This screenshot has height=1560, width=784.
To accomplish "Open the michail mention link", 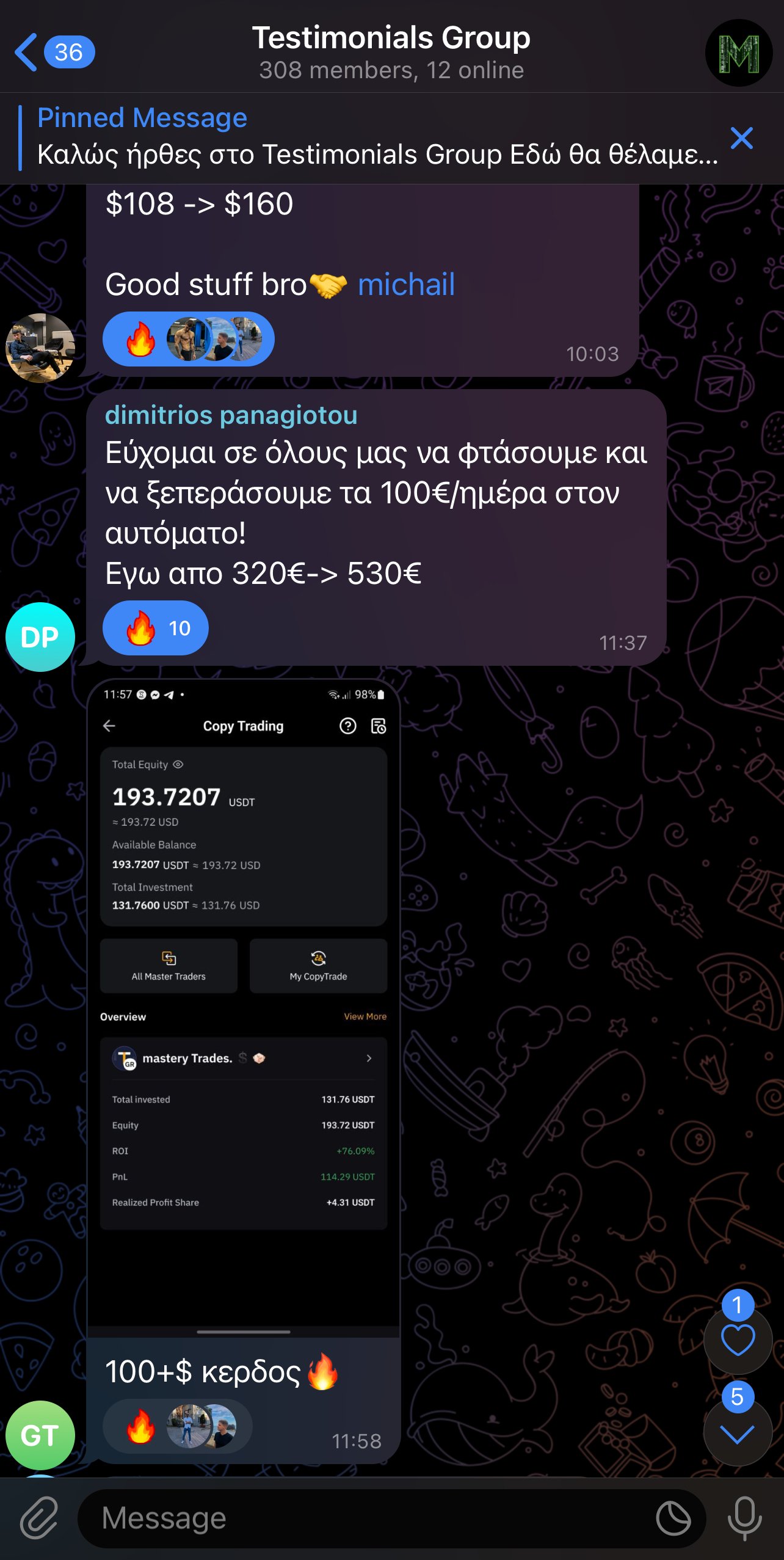I will 406,285.
